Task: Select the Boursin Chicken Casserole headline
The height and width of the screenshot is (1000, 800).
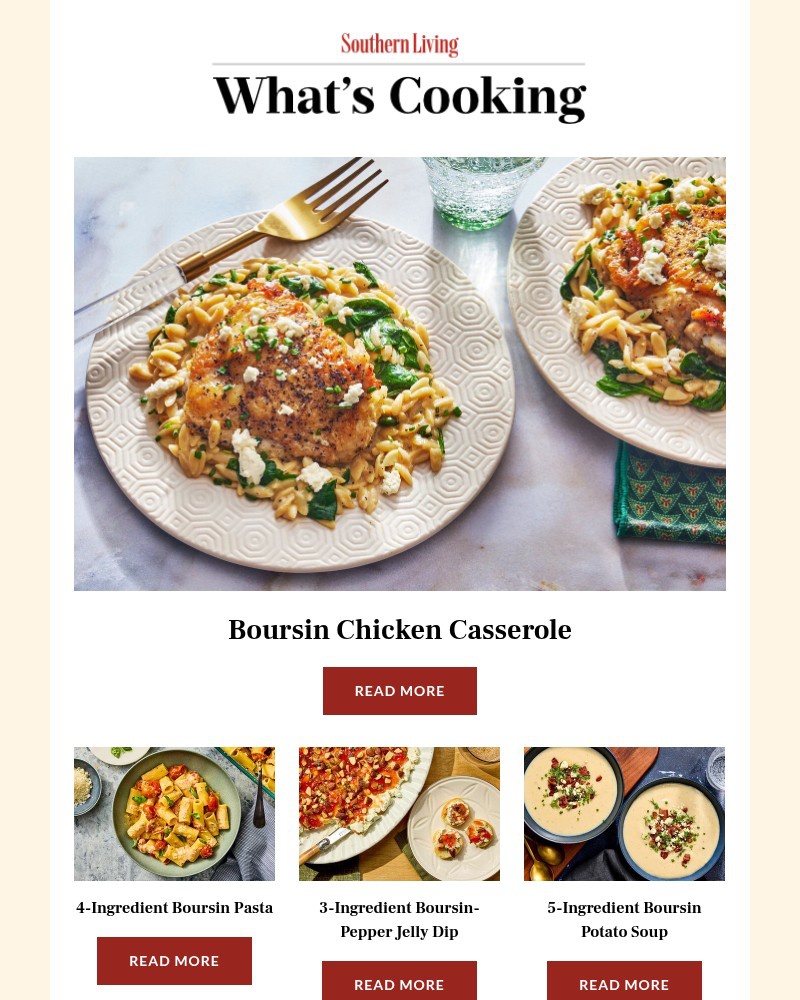Action: pos(400,630)
